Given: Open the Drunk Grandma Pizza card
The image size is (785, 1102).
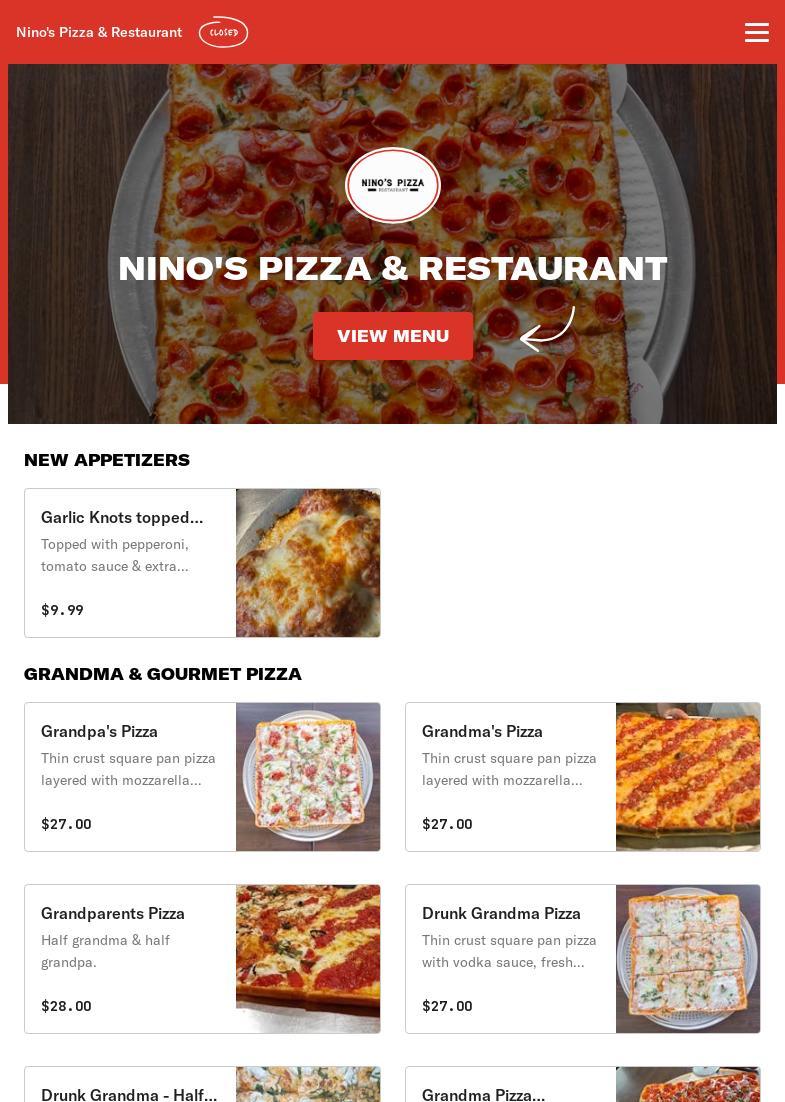Looking at the screenshot, I should [582, 959].
